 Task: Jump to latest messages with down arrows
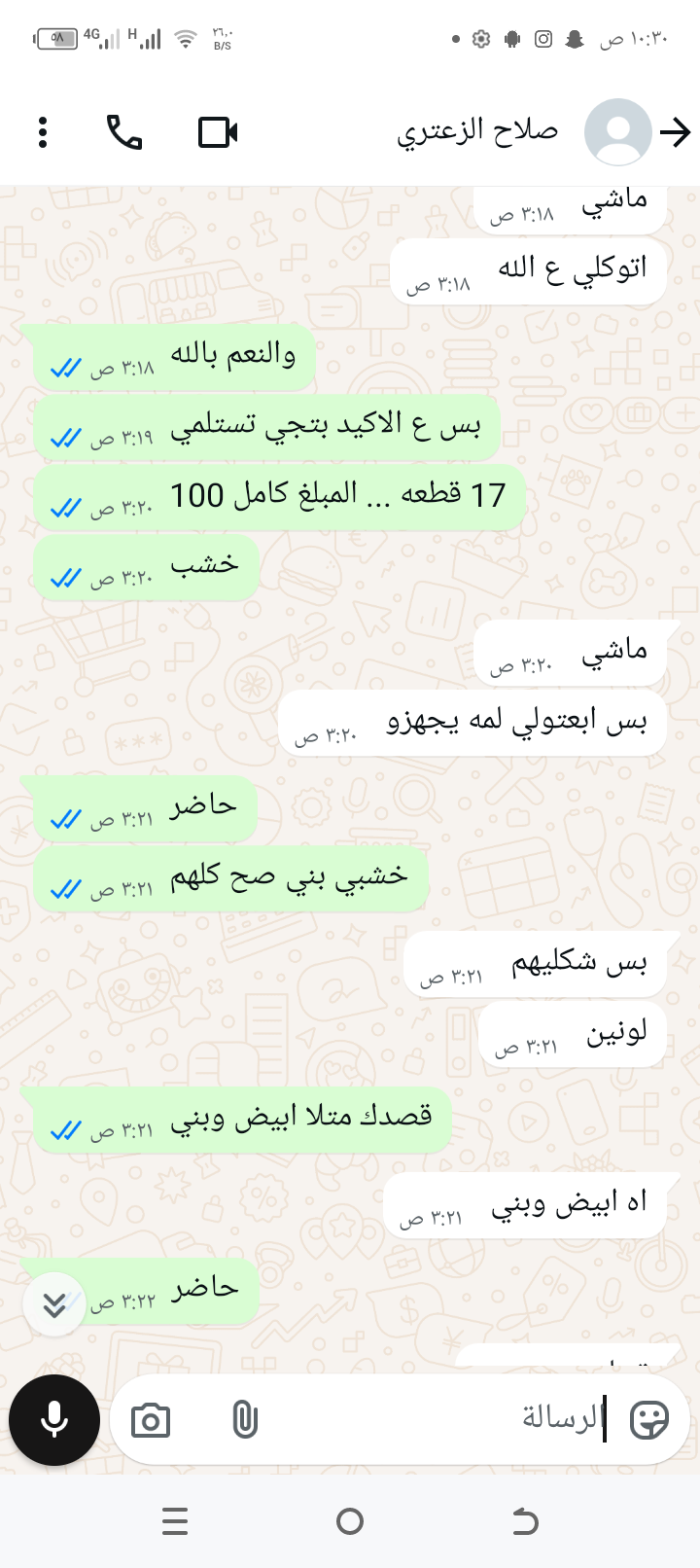(54, 1303)
